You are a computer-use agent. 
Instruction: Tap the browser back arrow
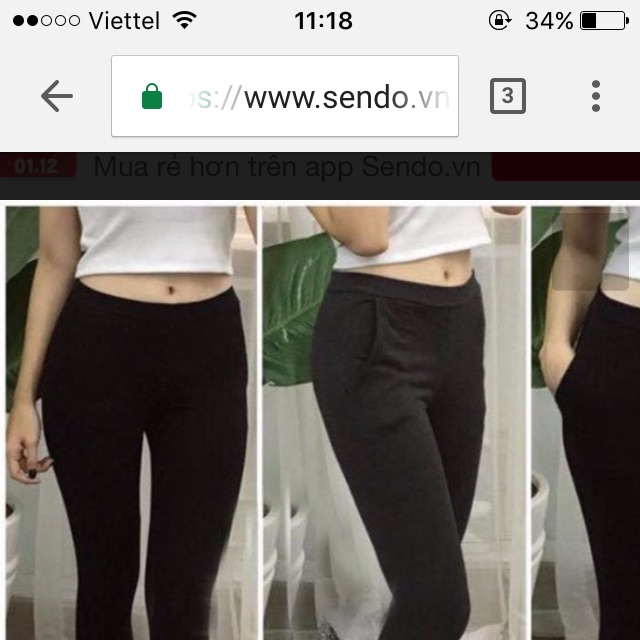57,96
